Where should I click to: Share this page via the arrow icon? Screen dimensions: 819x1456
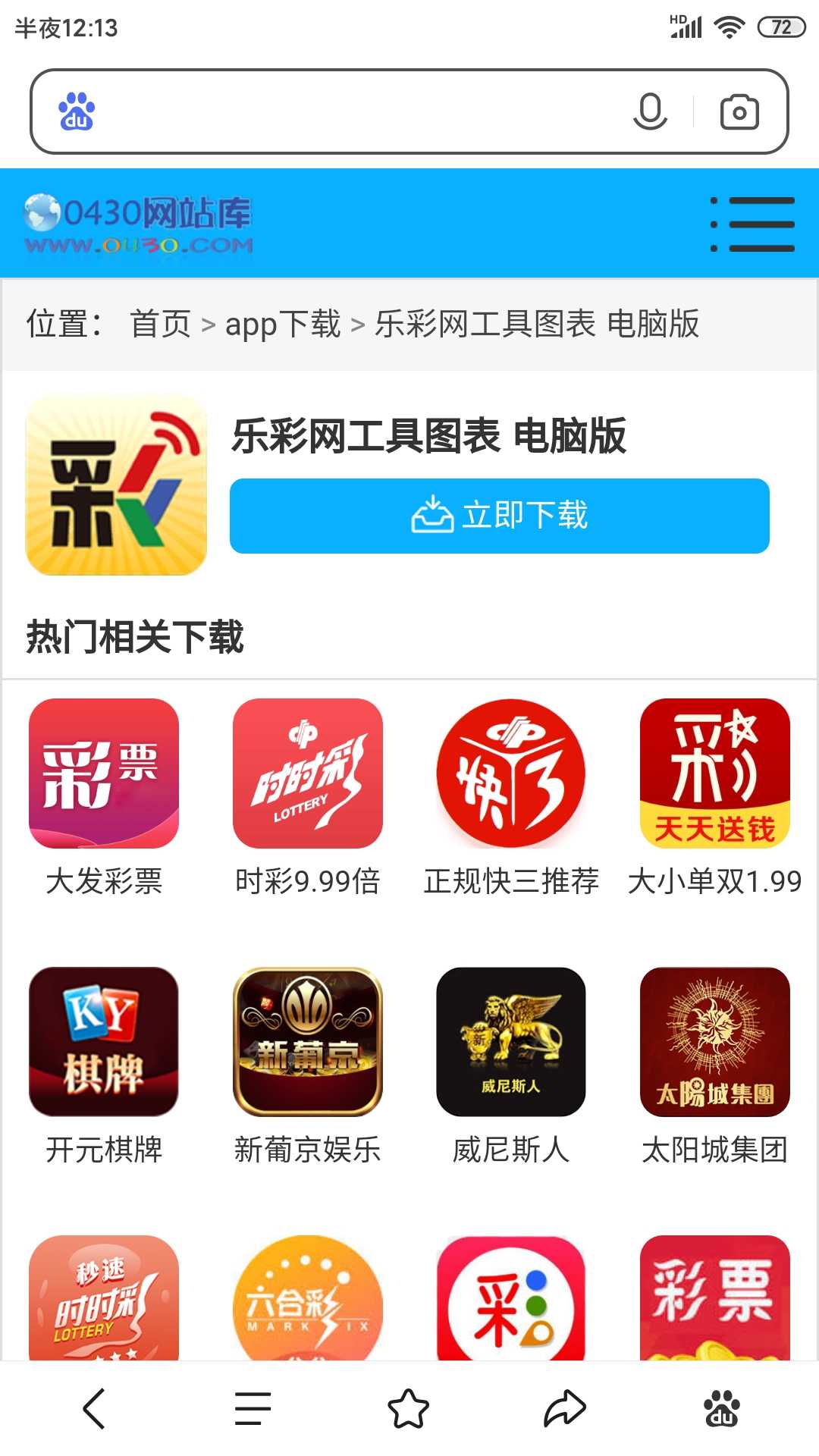pos(565,1409)
